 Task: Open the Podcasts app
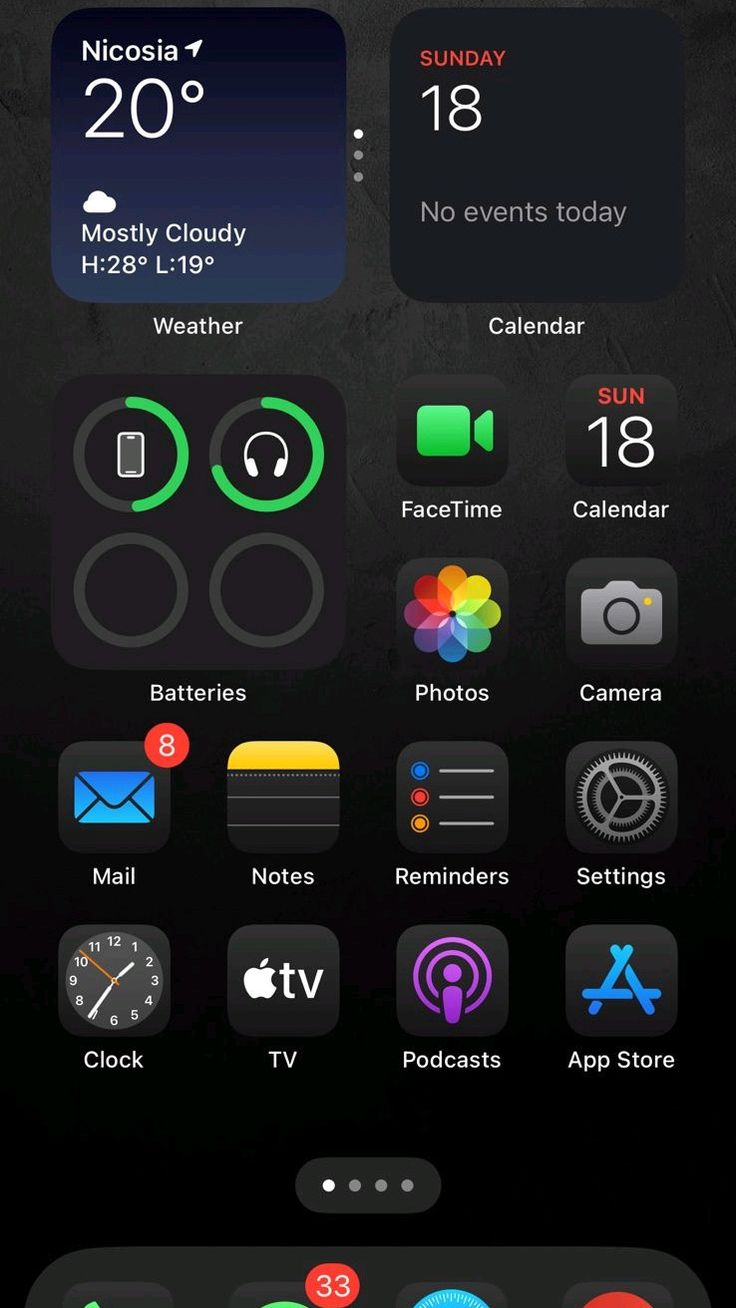point(452,980)
